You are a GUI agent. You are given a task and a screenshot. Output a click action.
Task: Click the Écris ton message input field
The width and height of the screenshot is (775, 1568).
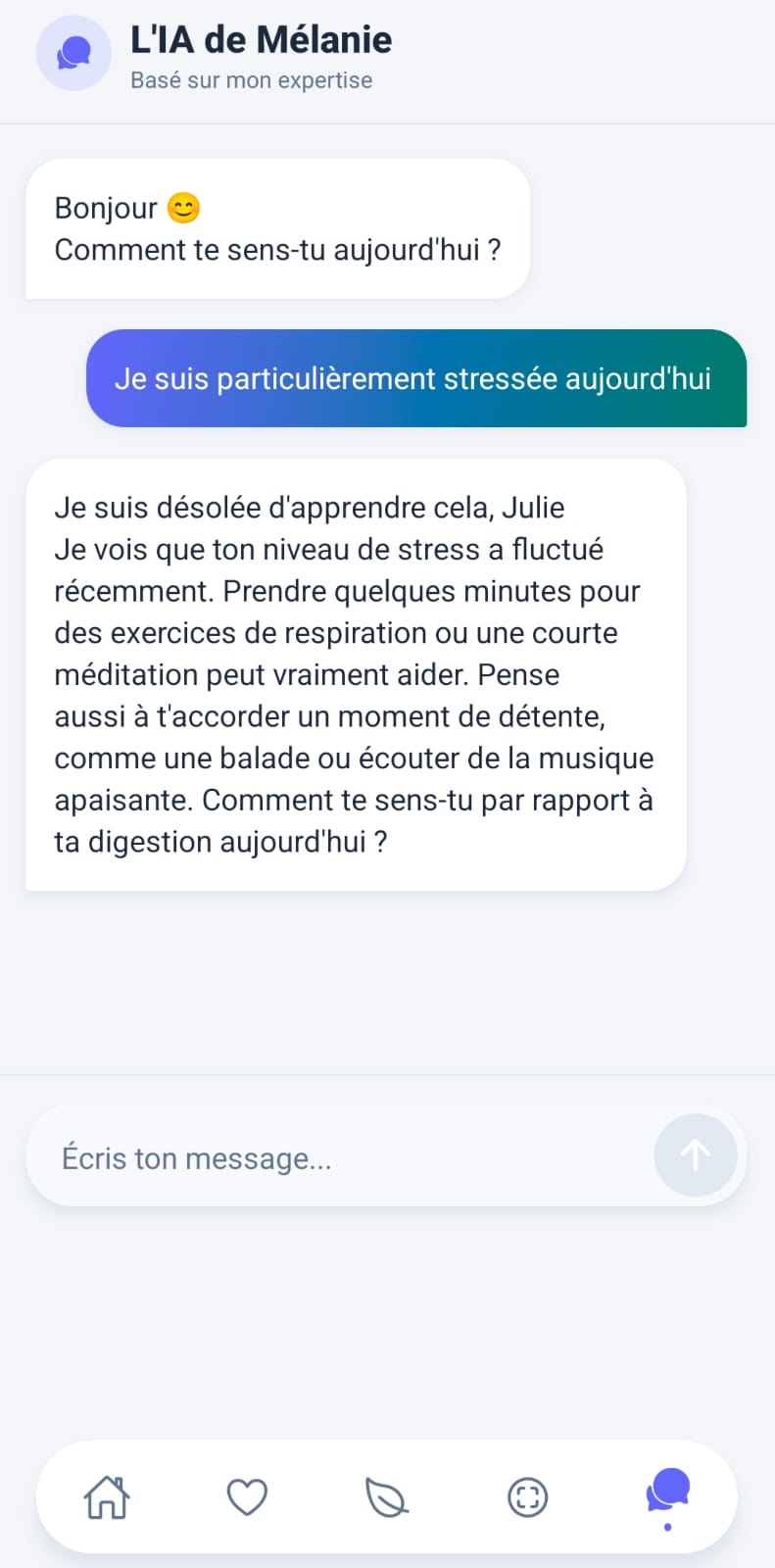click(294, 1157)
